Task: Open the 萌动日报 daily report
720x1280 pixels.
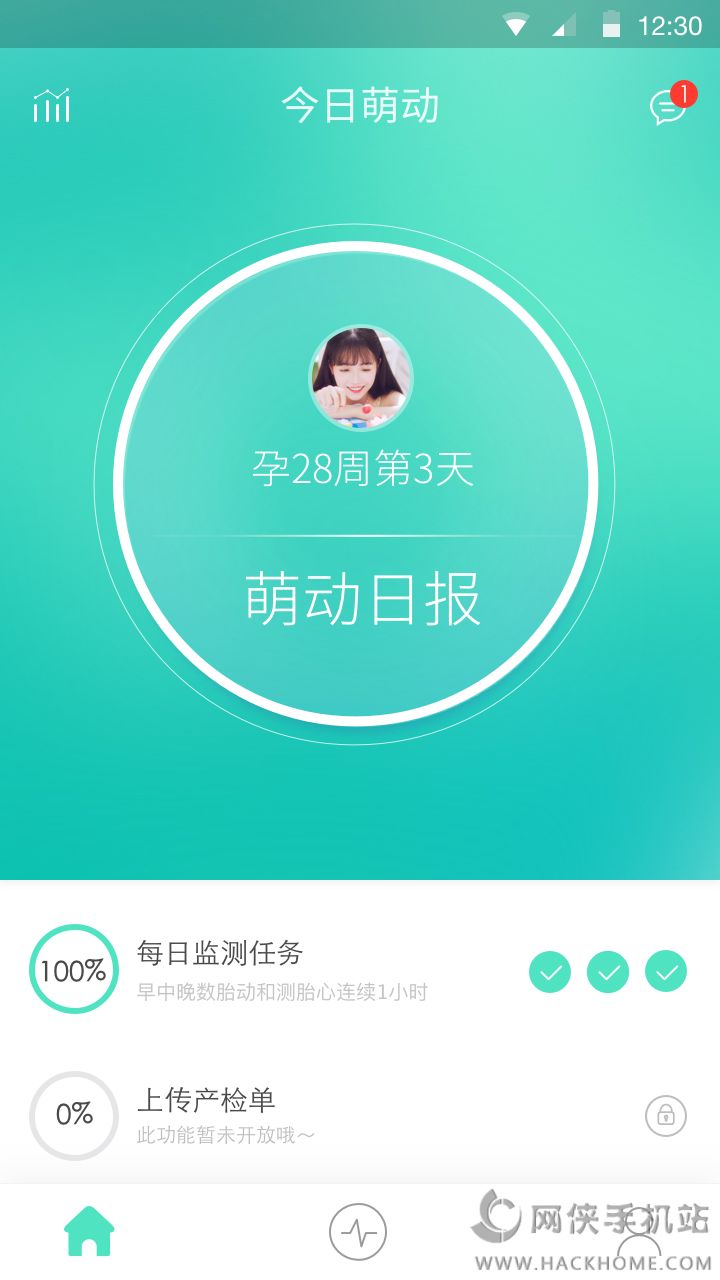Action: pos(362,600)
